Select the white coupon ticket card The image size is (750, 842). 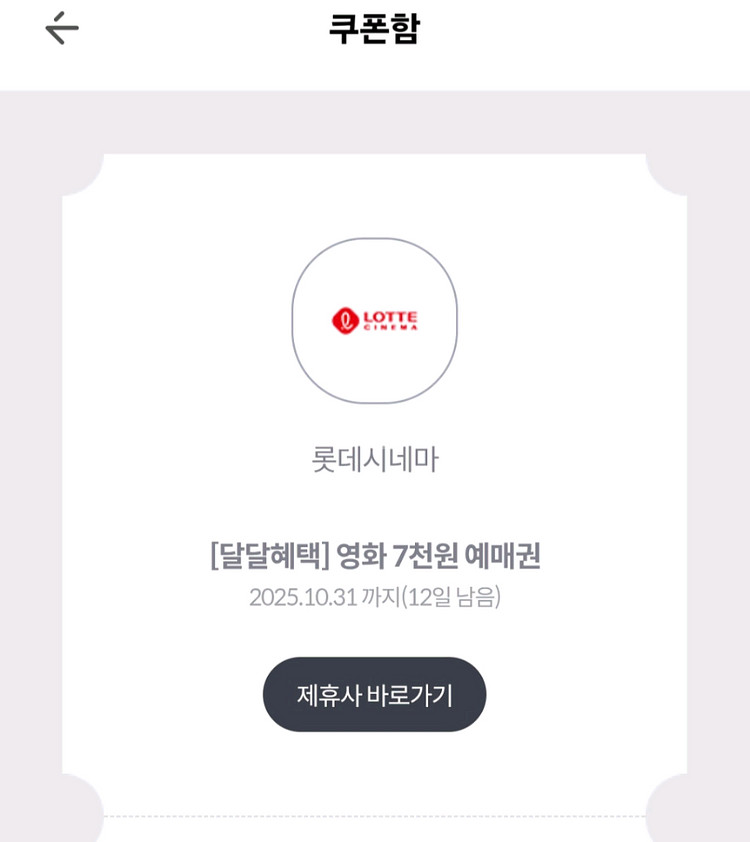373,470
